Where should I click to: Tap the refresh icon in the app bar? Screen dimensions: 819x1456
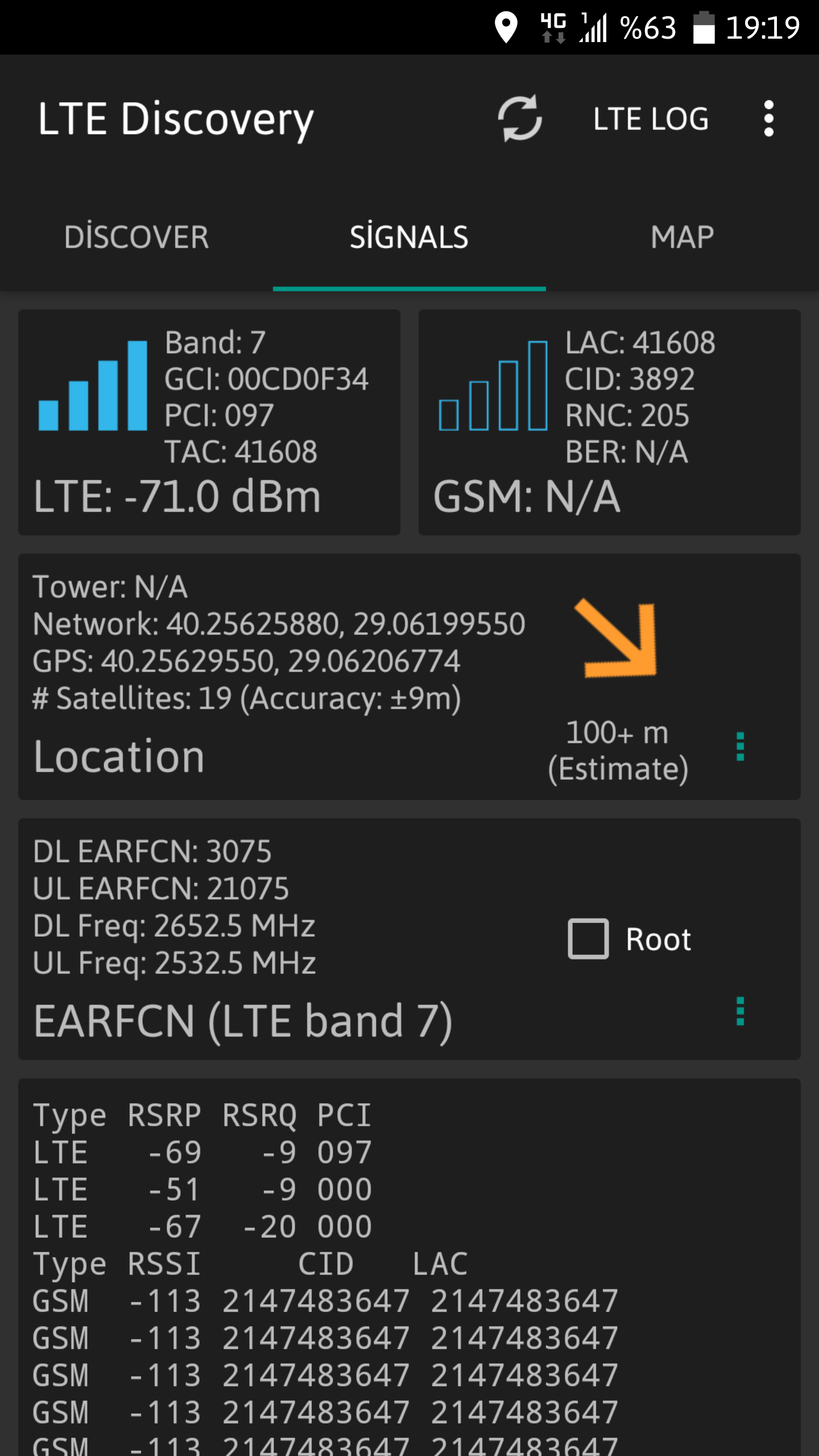(x=520, y=118)
